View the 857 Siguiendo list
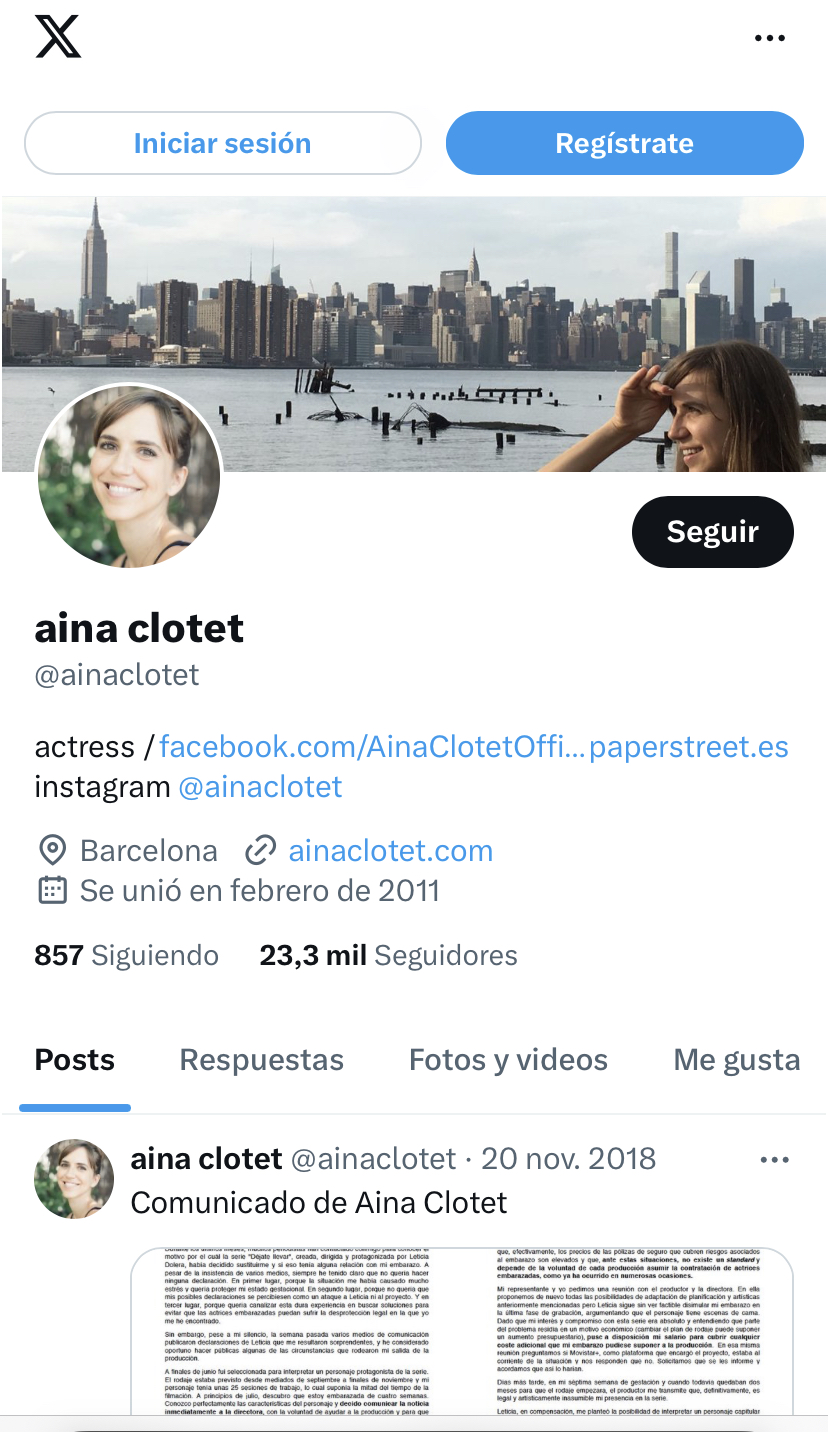This screenshot has width=828, height=1432. tap(127, 955)
